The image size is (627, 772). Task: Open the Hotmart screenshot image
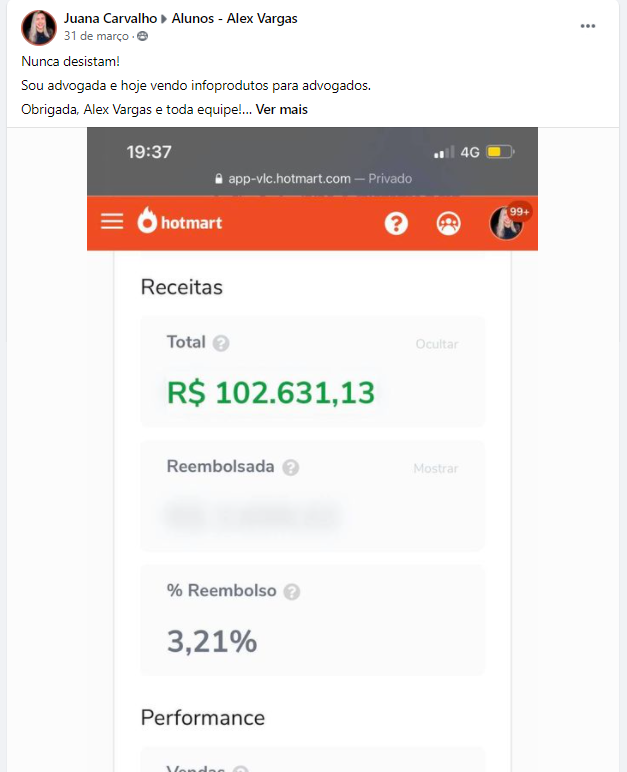(x=312, y=450)
